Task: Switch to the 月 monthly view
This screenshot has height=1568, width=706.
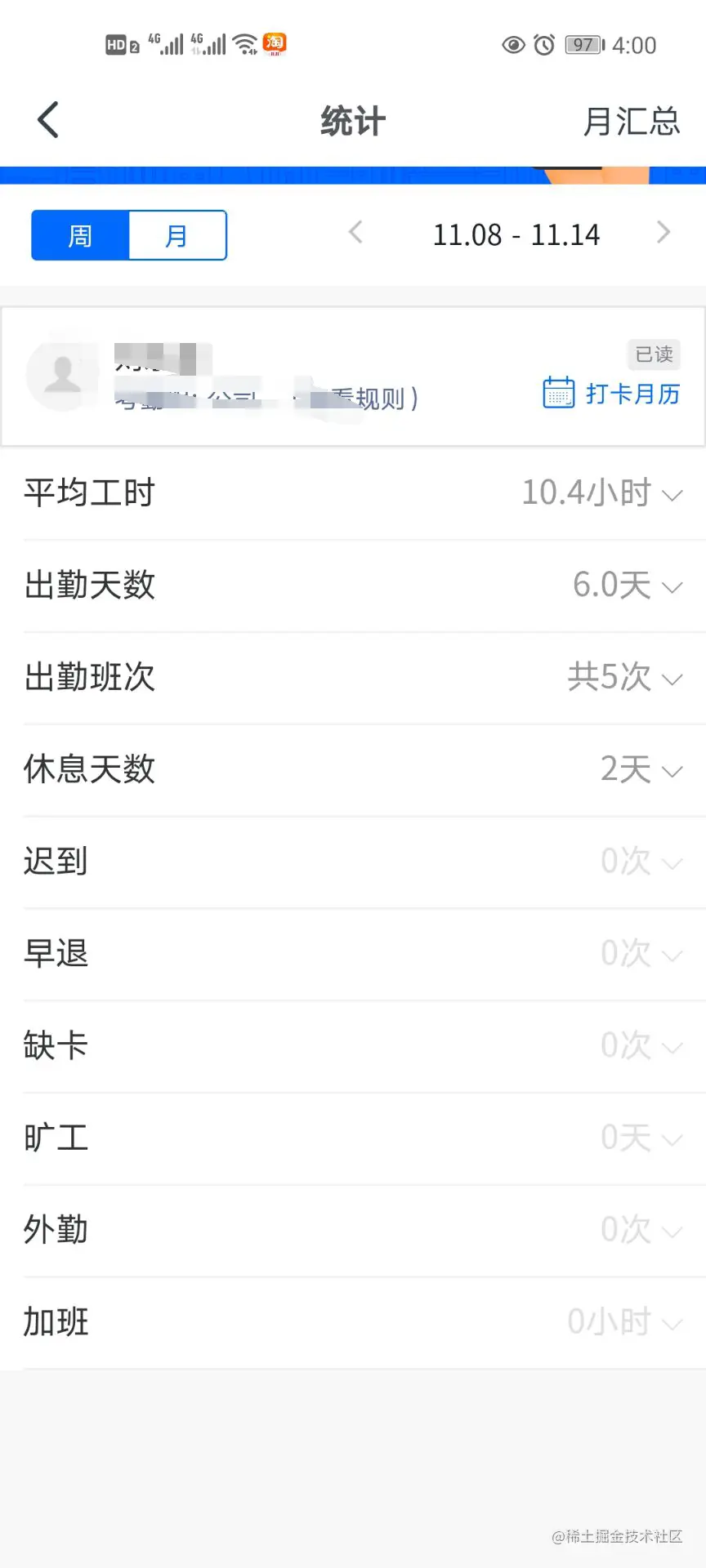Action: tap(176, 236)
